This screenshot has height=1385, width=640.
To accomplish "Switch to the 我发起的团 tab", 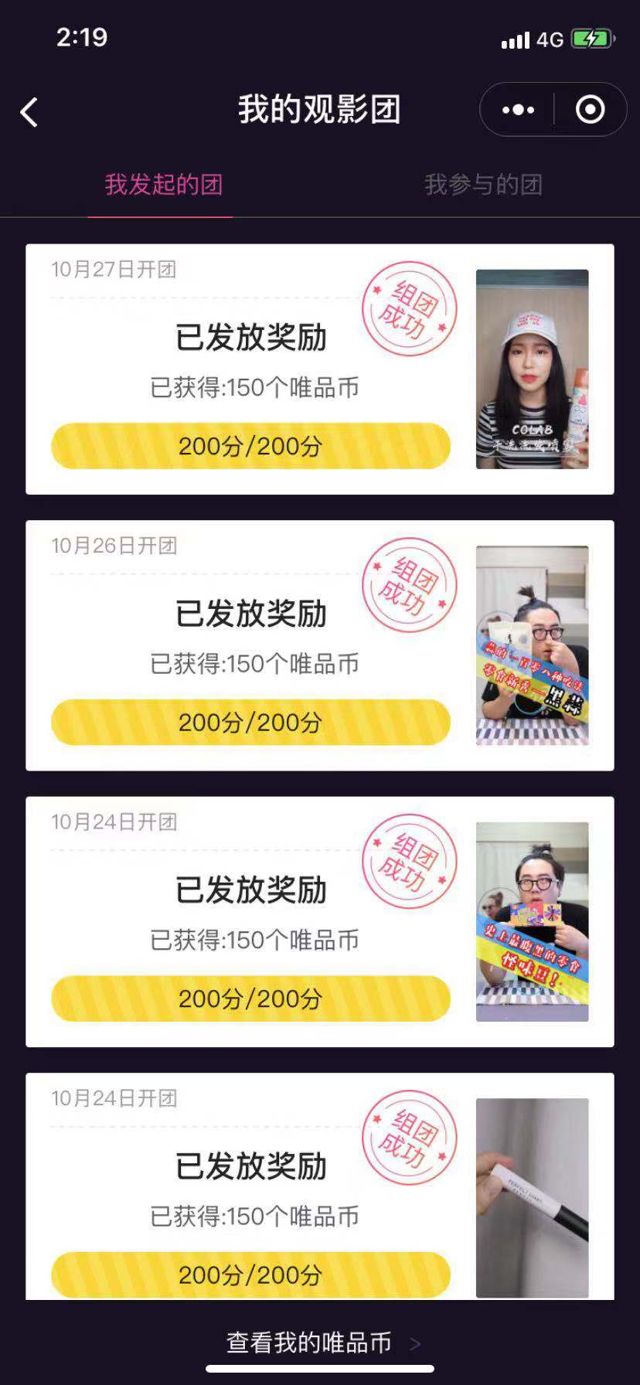I will [x=163, y=185].
